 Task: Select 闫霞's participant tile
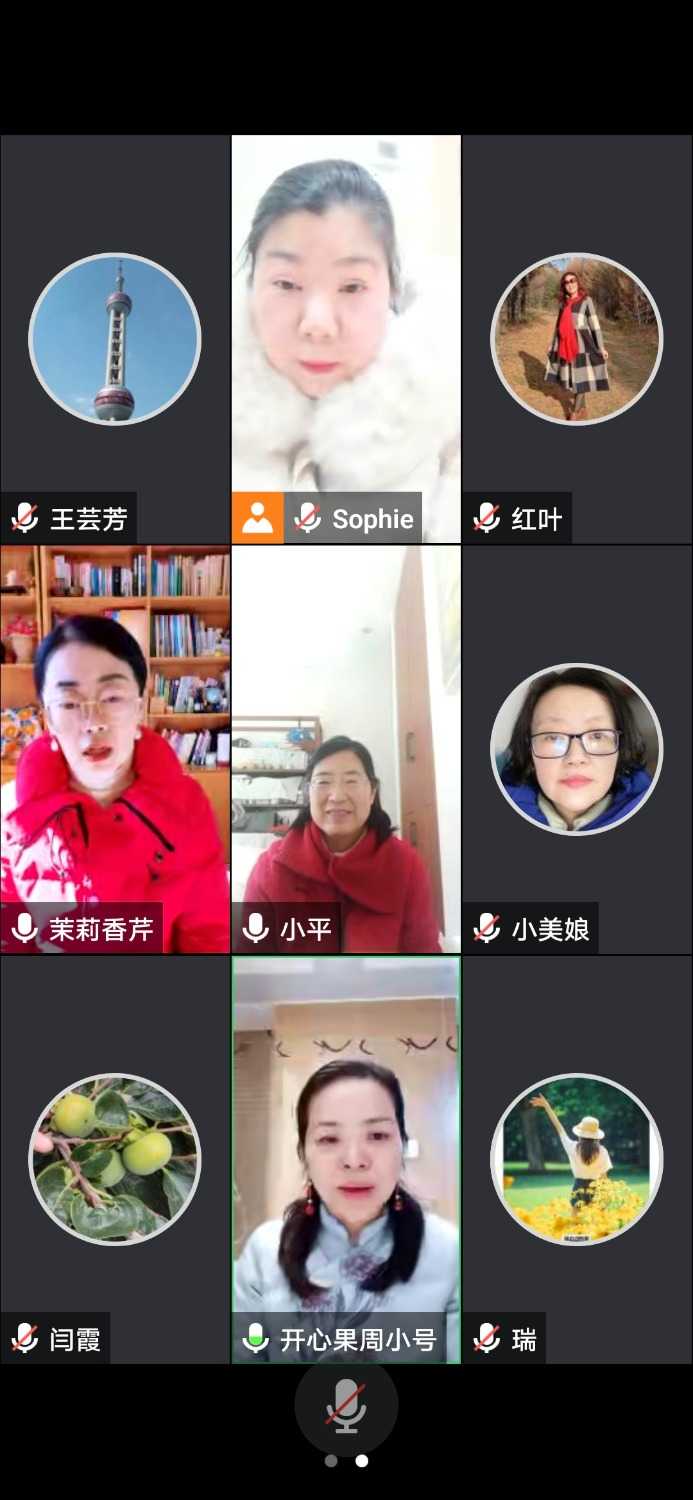(115, 1160)
